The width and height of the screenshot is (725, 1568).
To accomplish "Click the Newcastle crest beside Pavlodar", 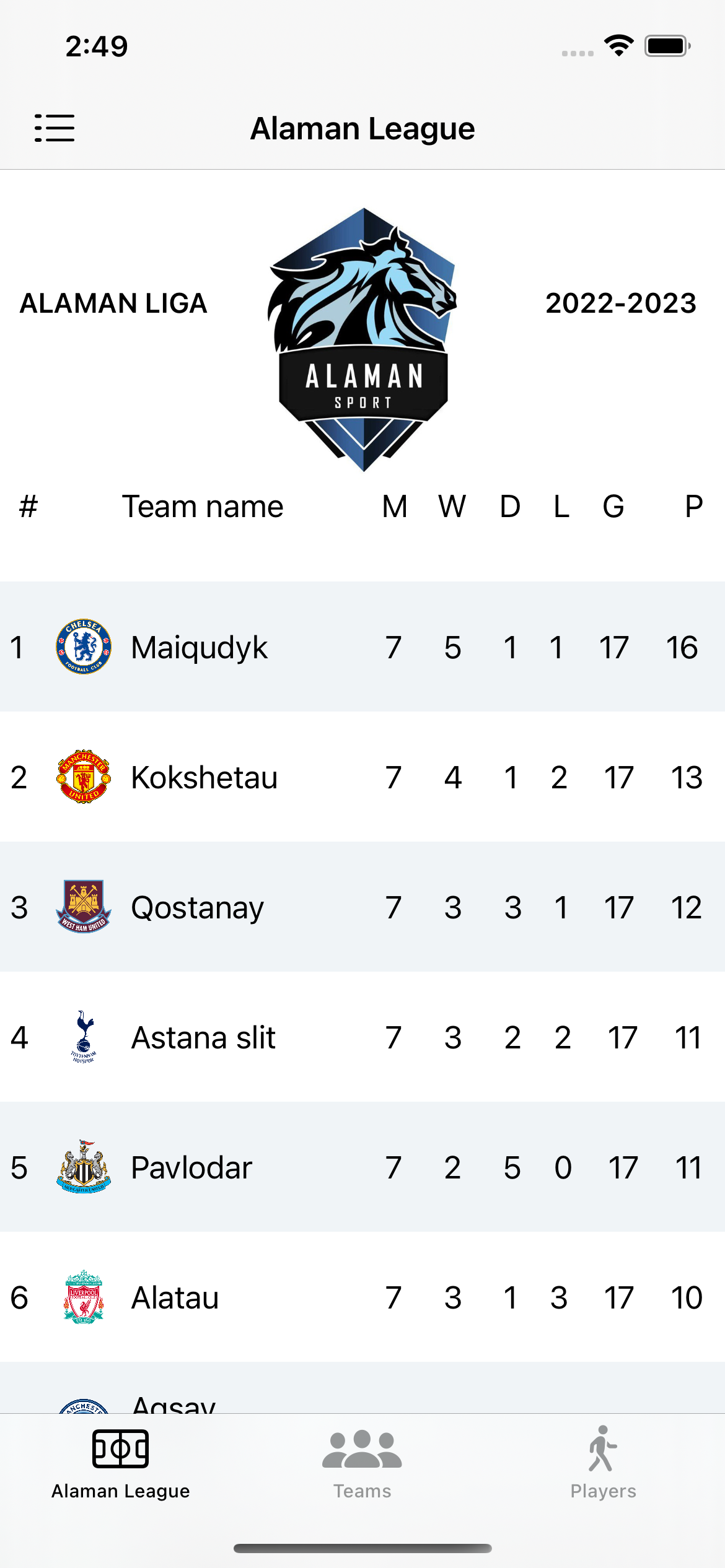I will pyautogui.click(x=83, y=1167).
